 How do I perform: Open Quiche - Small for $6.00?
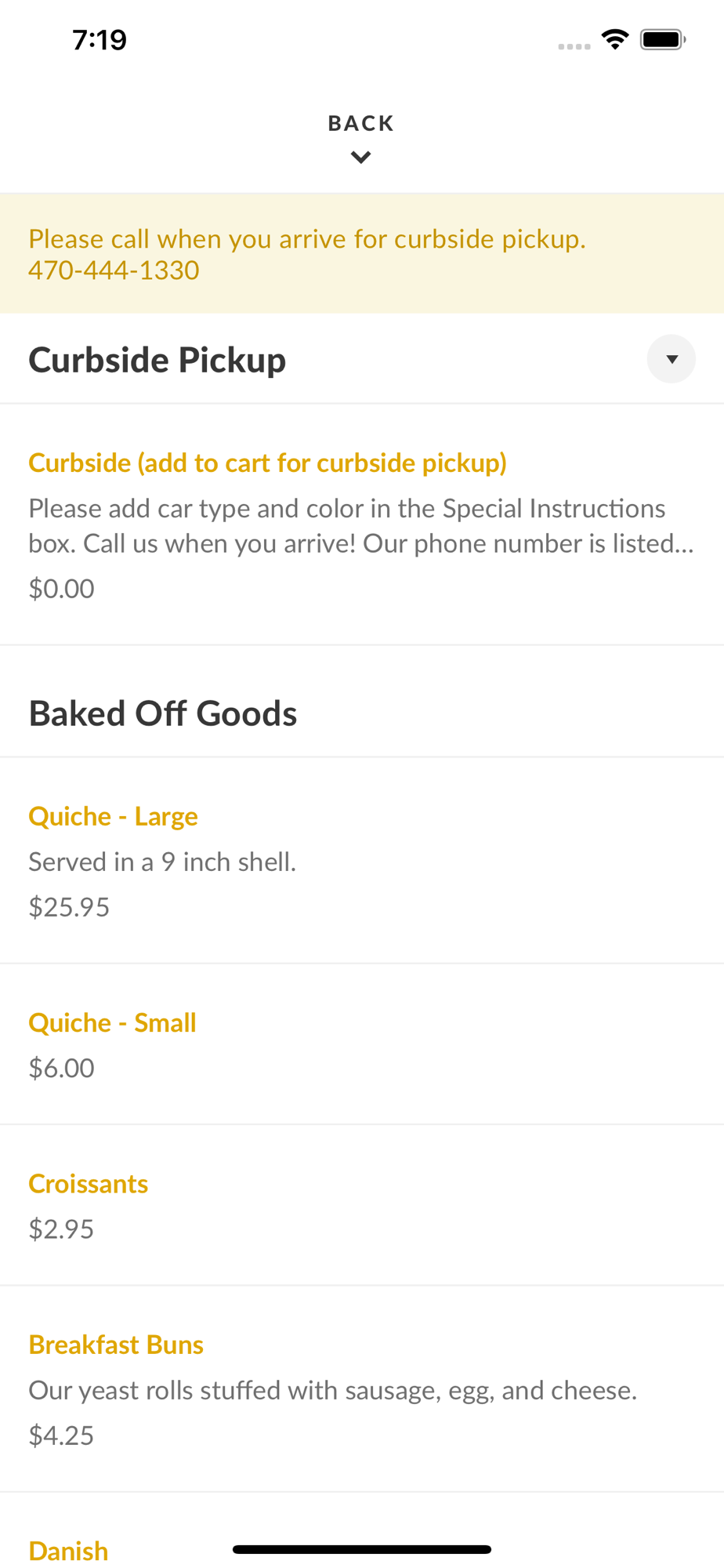point(362,1044)
